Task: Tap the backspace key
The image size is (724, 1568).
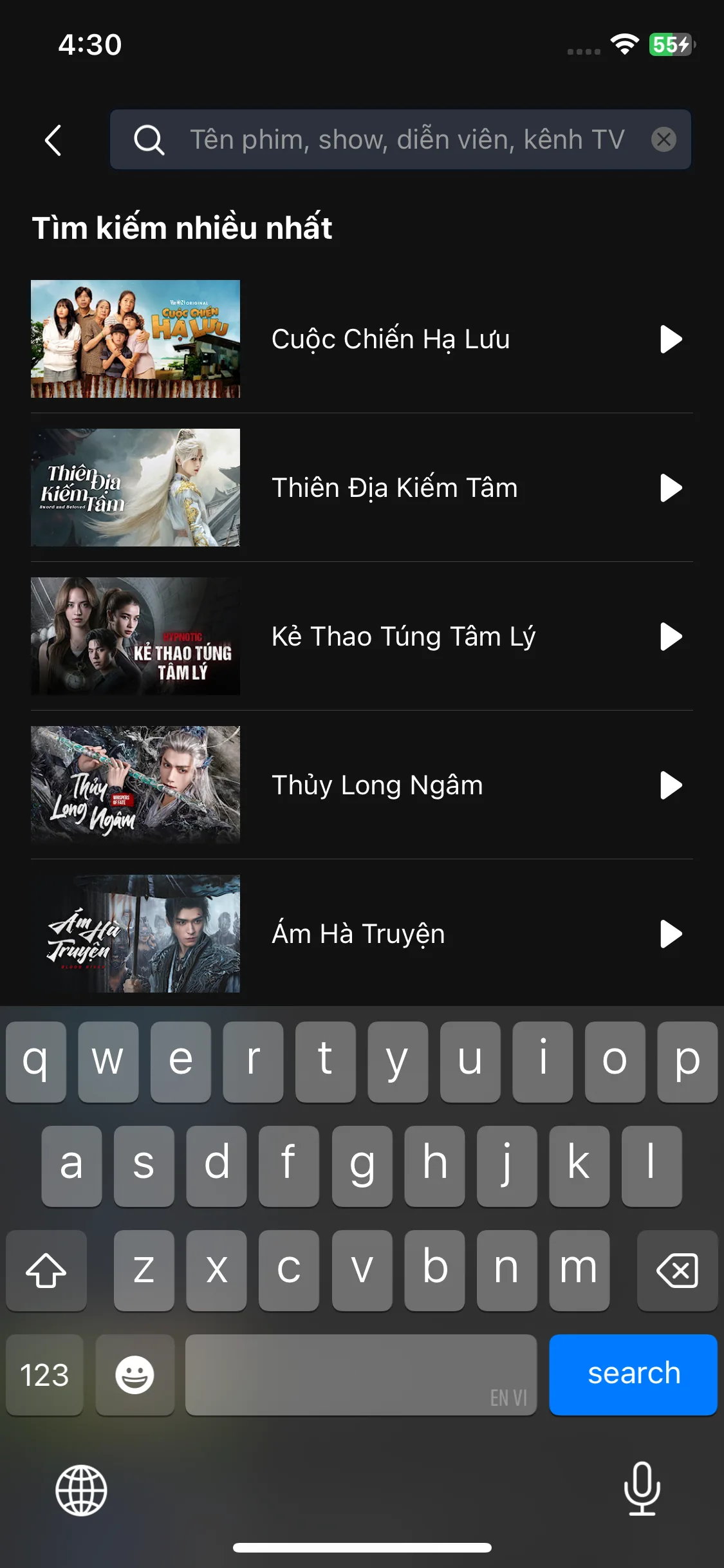Action: [677, 1271]
